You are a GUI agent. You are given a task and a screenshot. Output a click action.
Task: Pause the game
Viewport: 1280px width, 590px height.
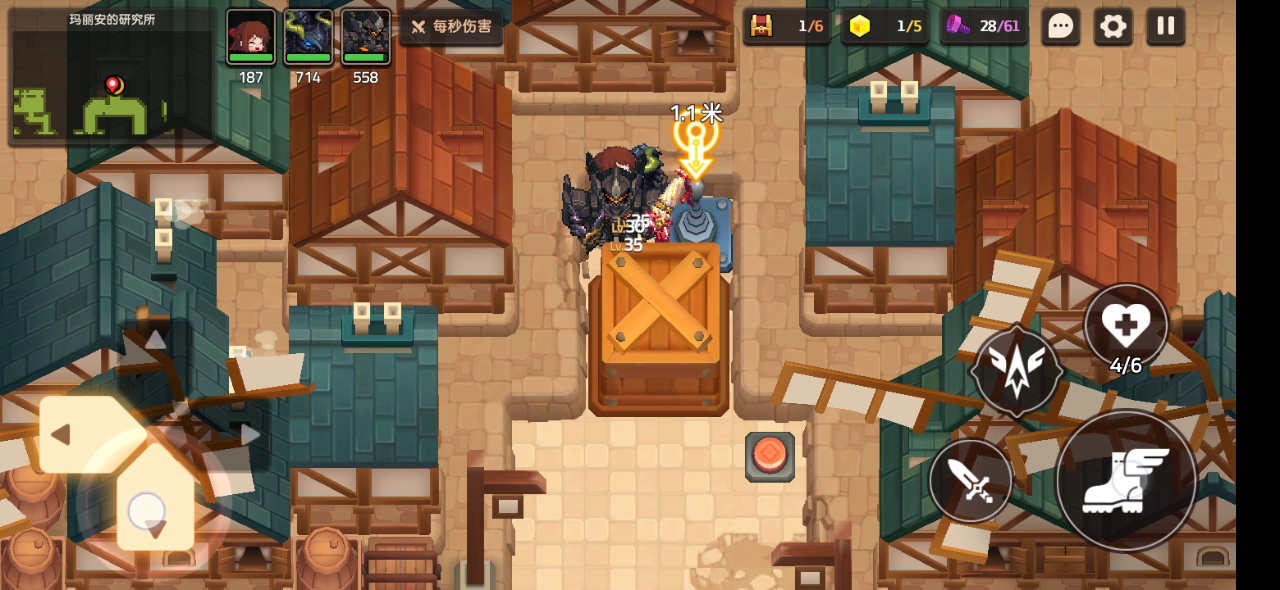1165,26
